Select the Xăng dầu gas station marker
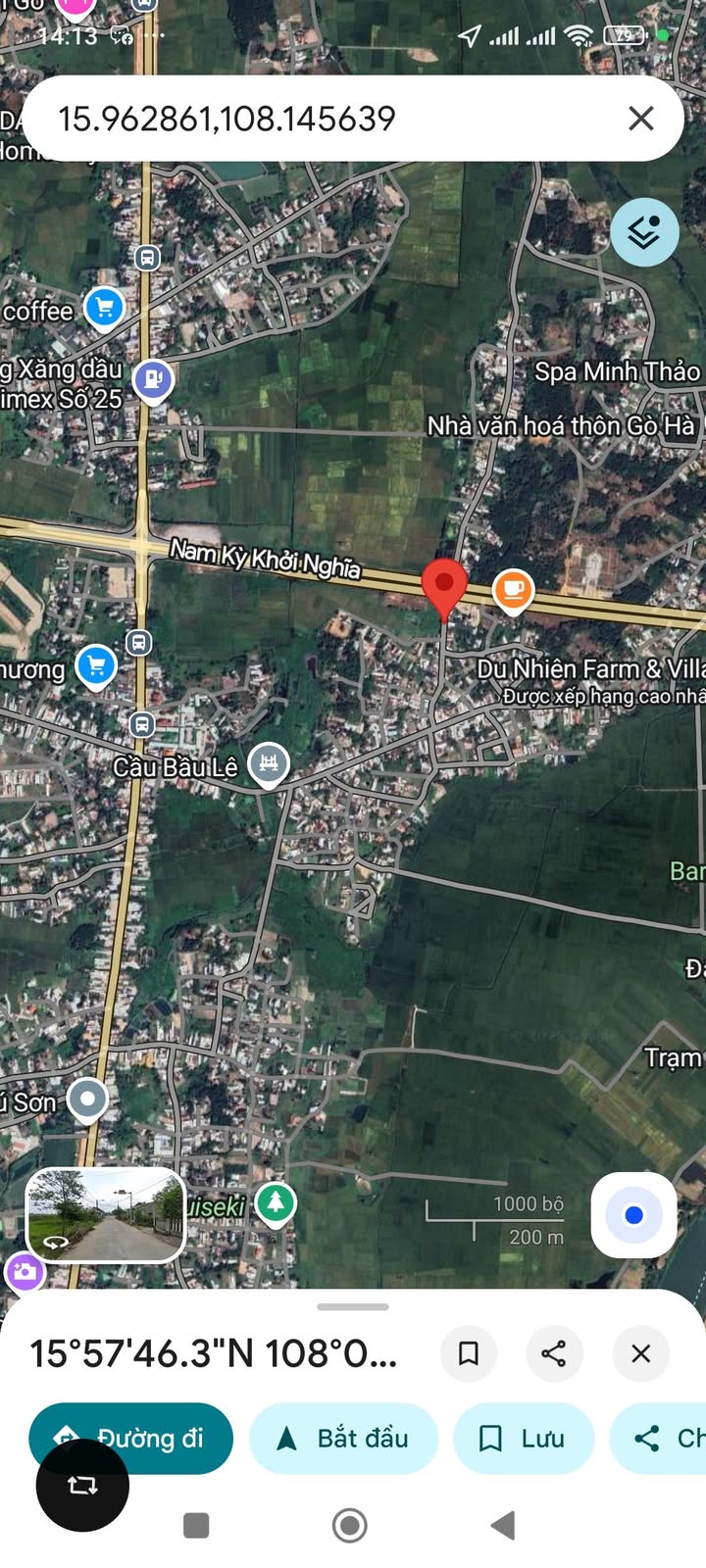This screenshot has height=1568, width=706. 153,379
